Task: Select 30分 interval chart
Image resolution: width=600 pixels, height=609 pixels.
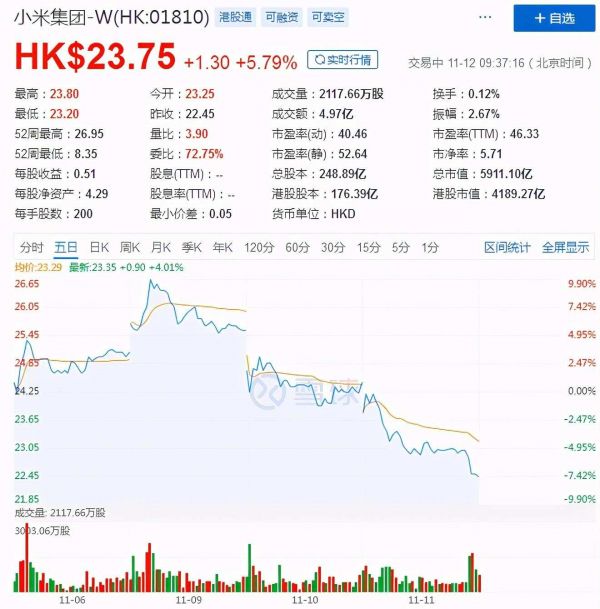Action: point(333,247)
